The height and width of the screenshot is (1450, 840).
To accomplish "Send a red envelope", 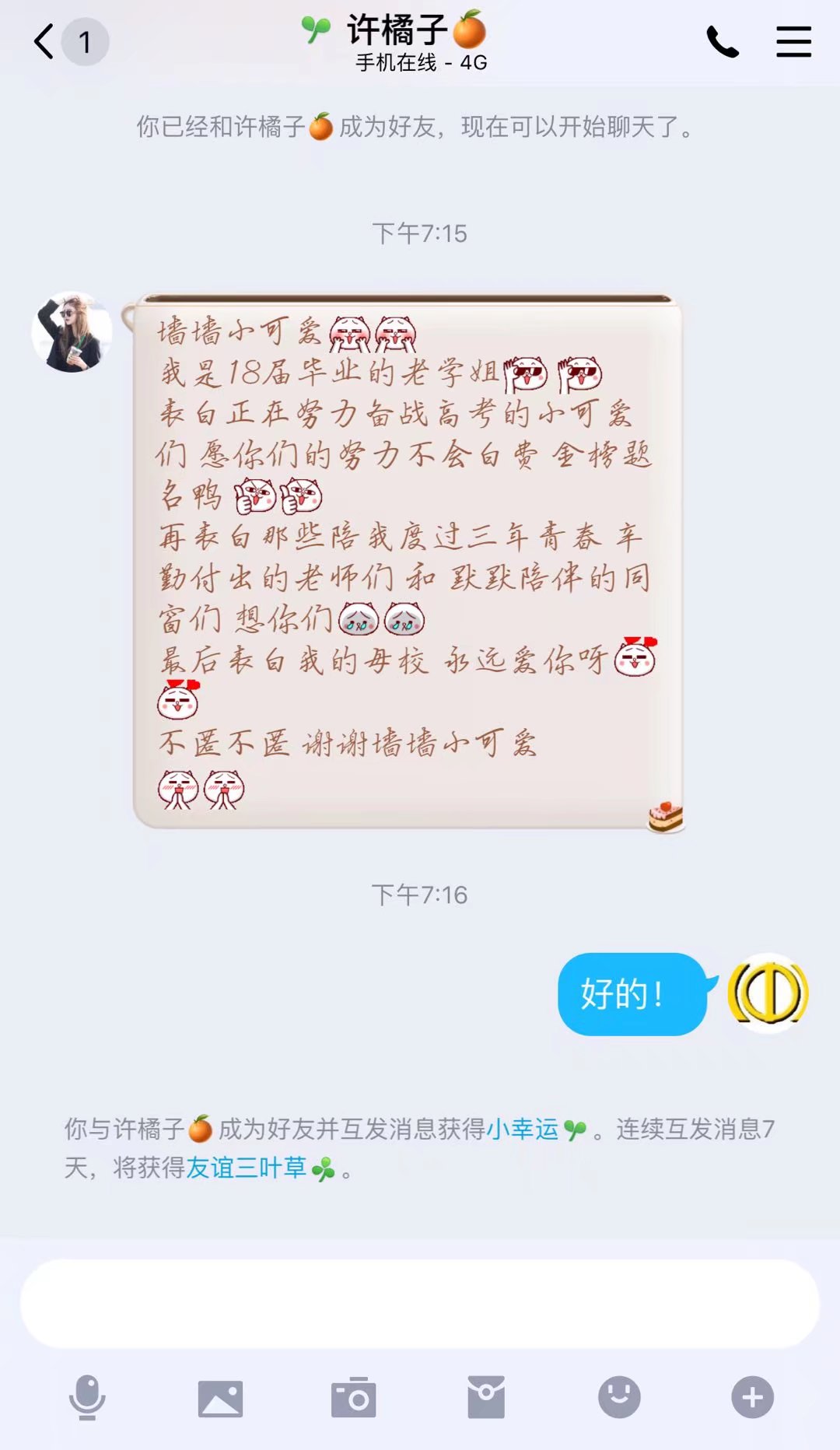I will click(x=486, y=1398).
